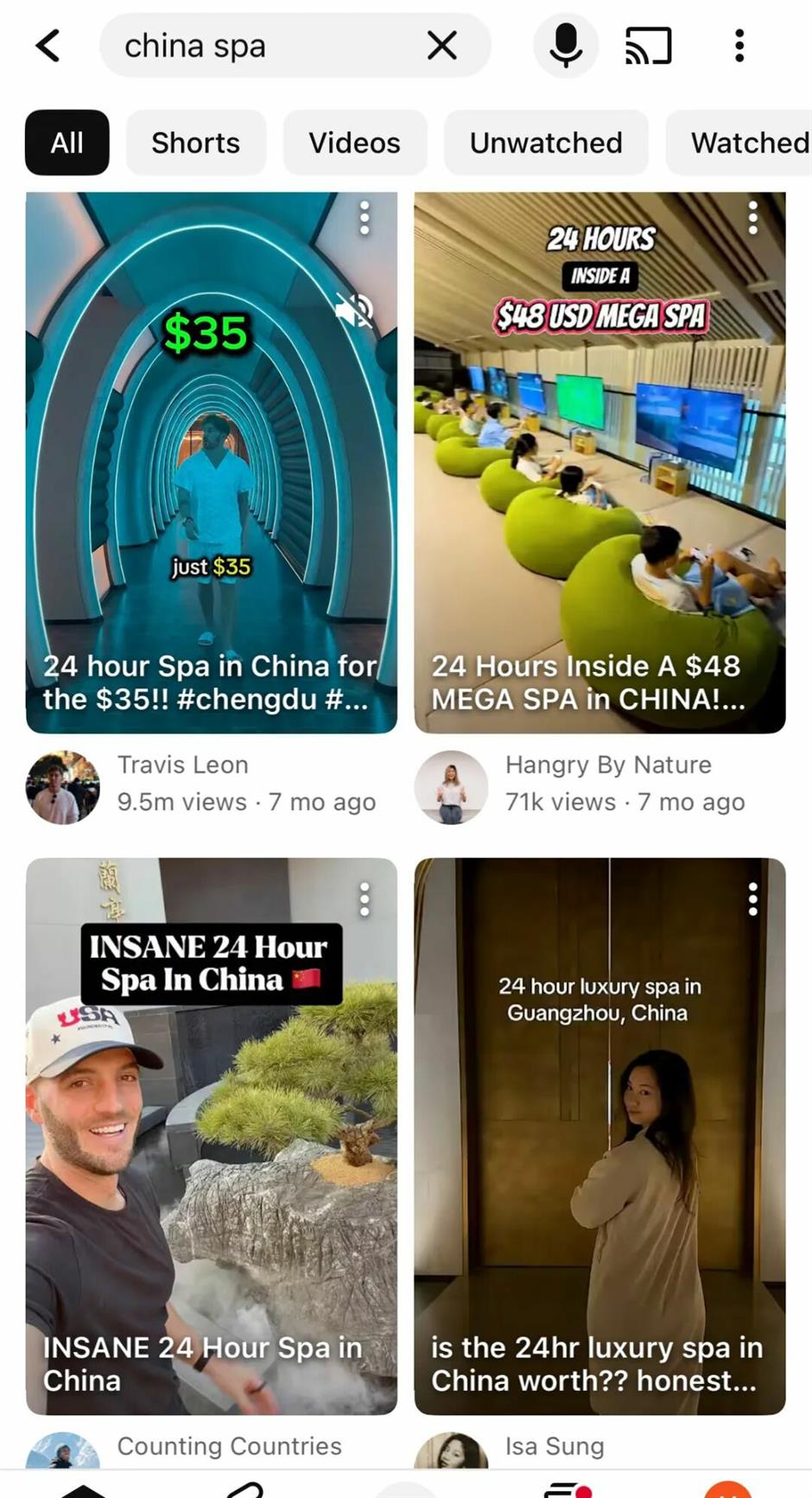The width and height of the screenshot is (812, 1498).
Task: Tap the voice search microphone icon
Action: click(x=566, y=45)
